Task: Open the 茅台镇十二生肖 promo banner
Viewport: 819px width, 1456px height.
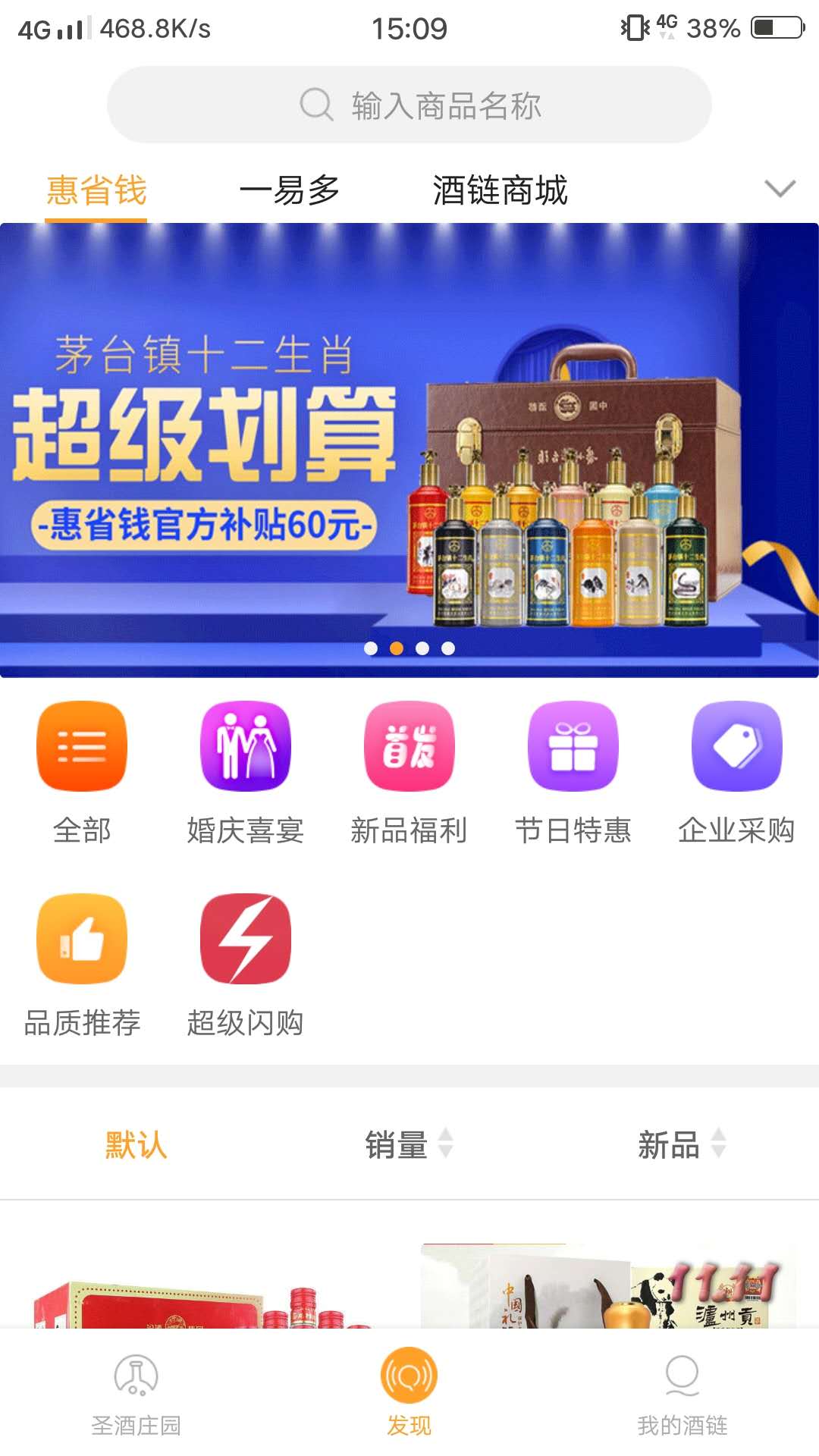Action: (409, 449)
